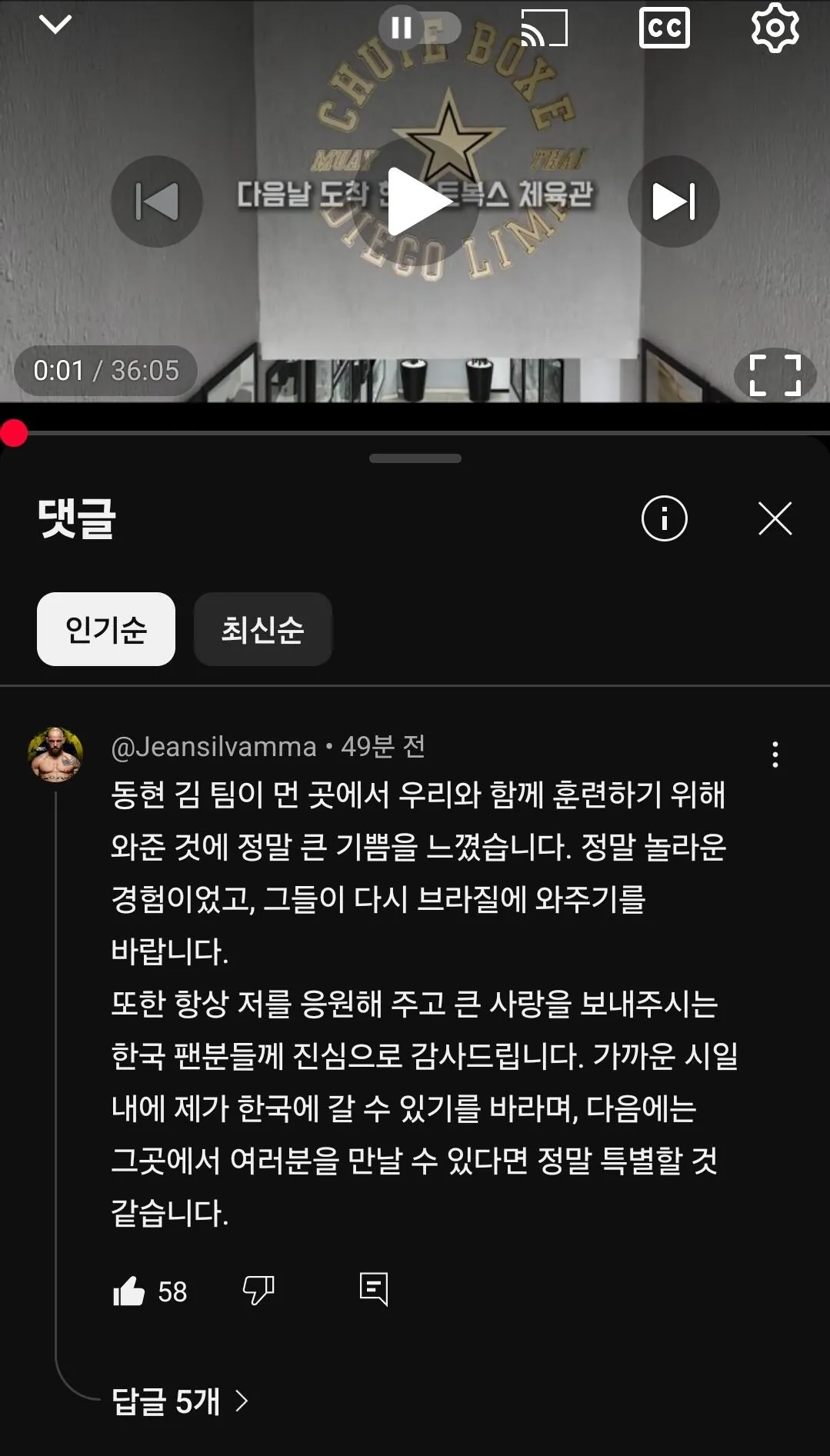Go to the previous video

pyautogui.click(x=157, y=202)
